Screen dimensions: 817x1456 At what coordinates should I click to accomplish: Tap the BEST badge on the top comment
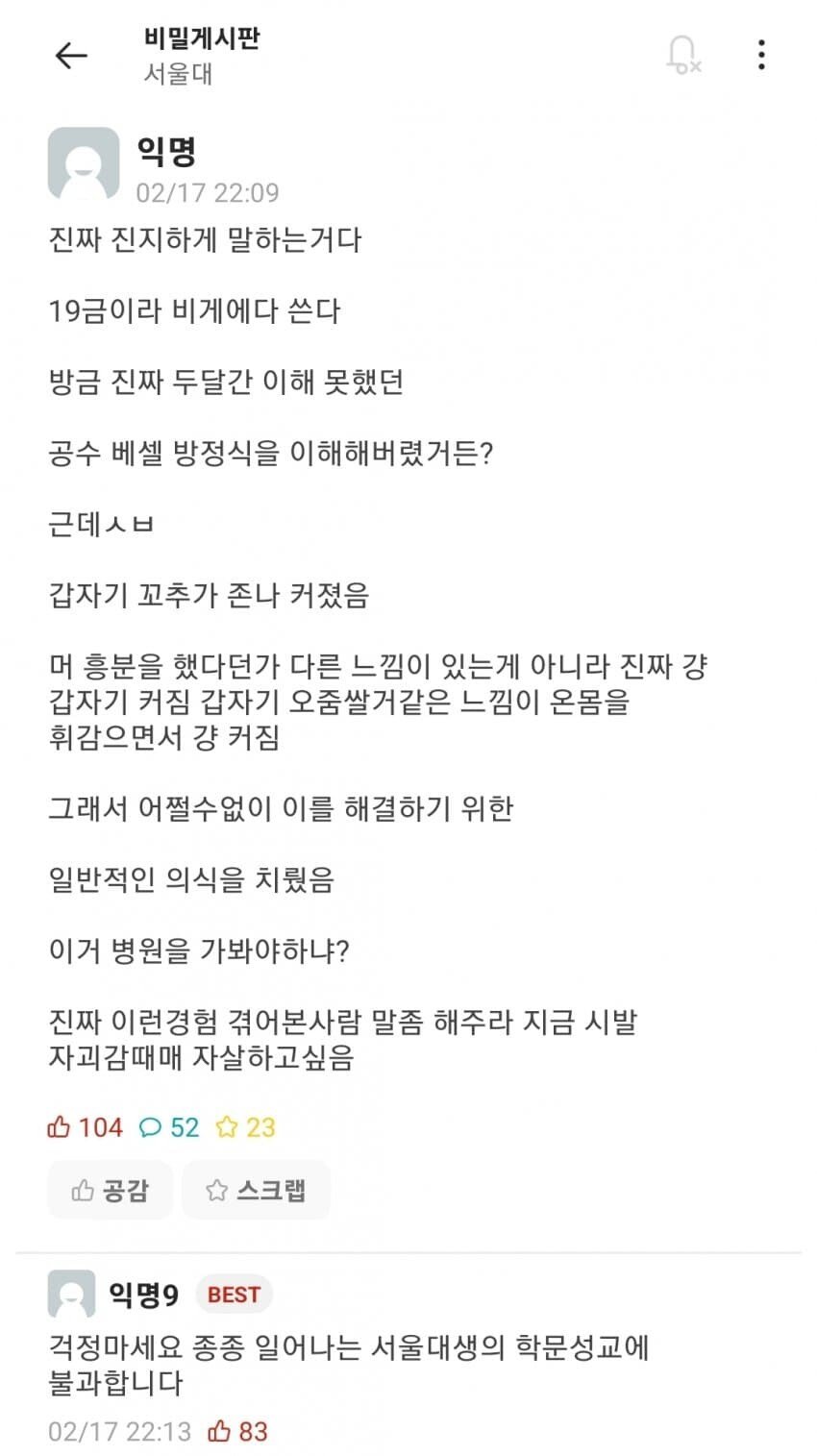pos(232,1294)
